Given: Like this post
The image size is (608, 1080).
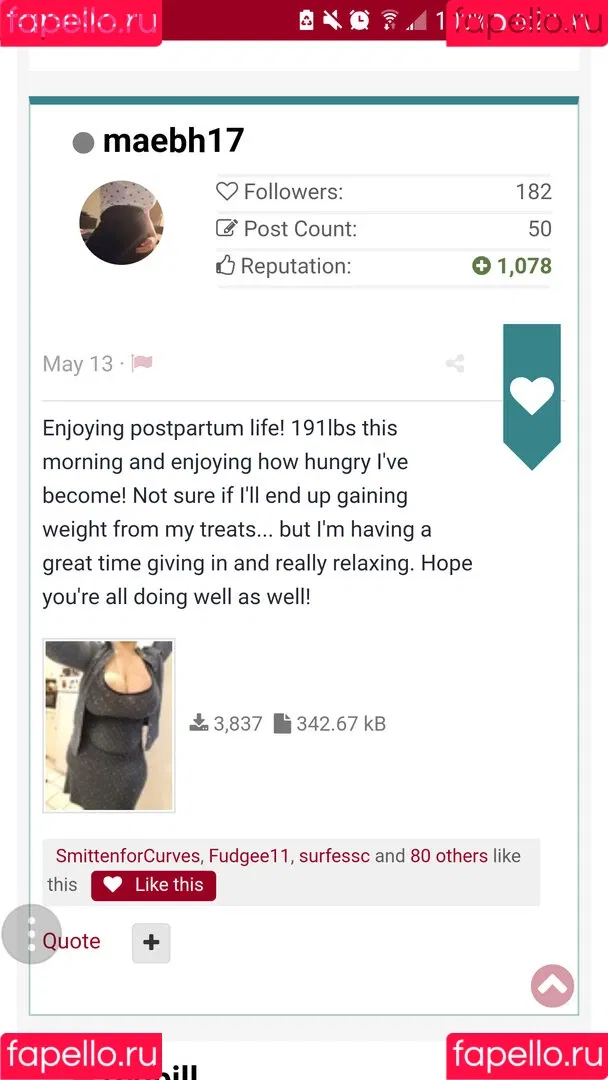Looking at the screenshot, I should (153, 885).
